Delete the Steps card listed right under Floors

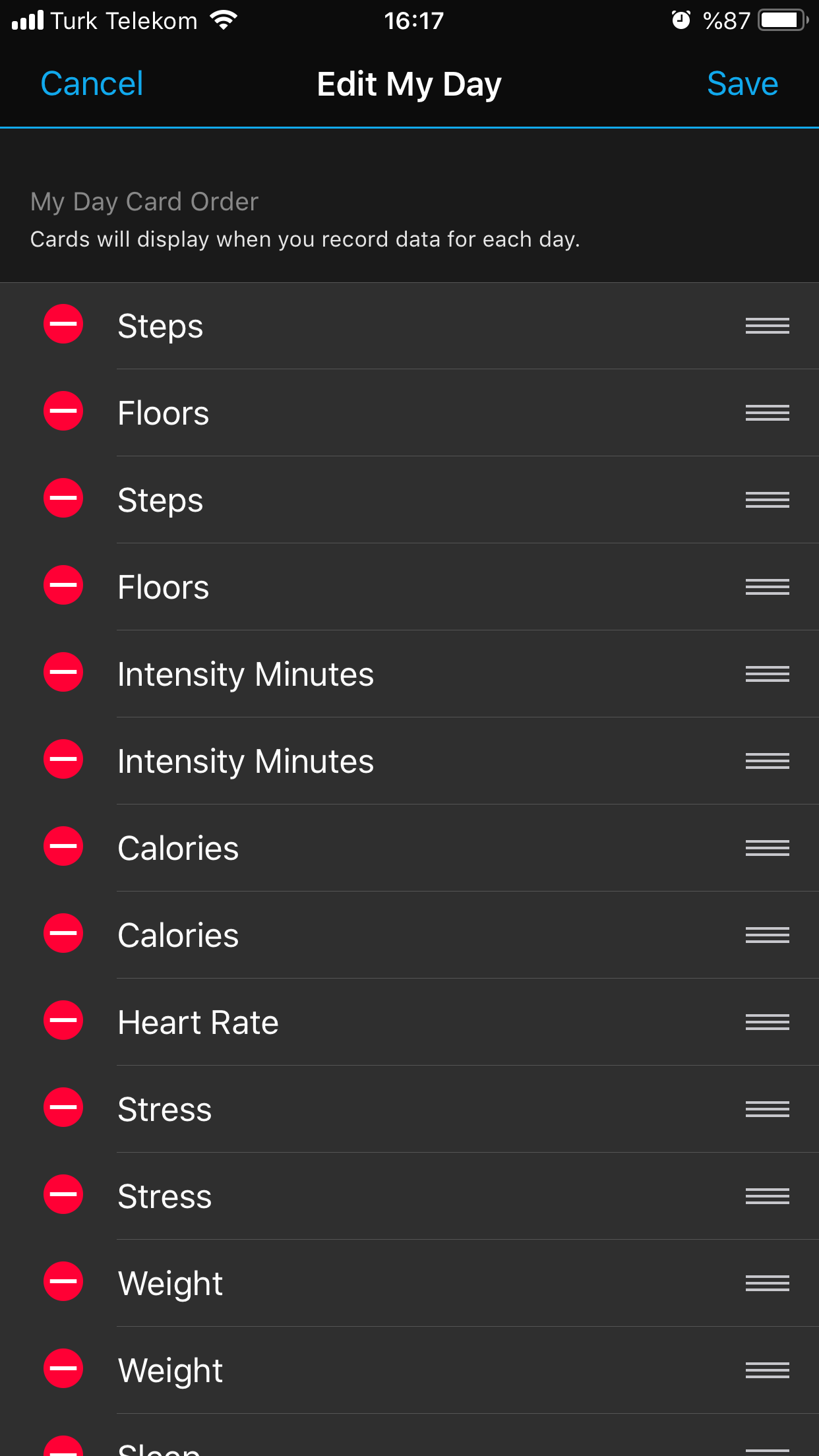[x=63, y=499]
